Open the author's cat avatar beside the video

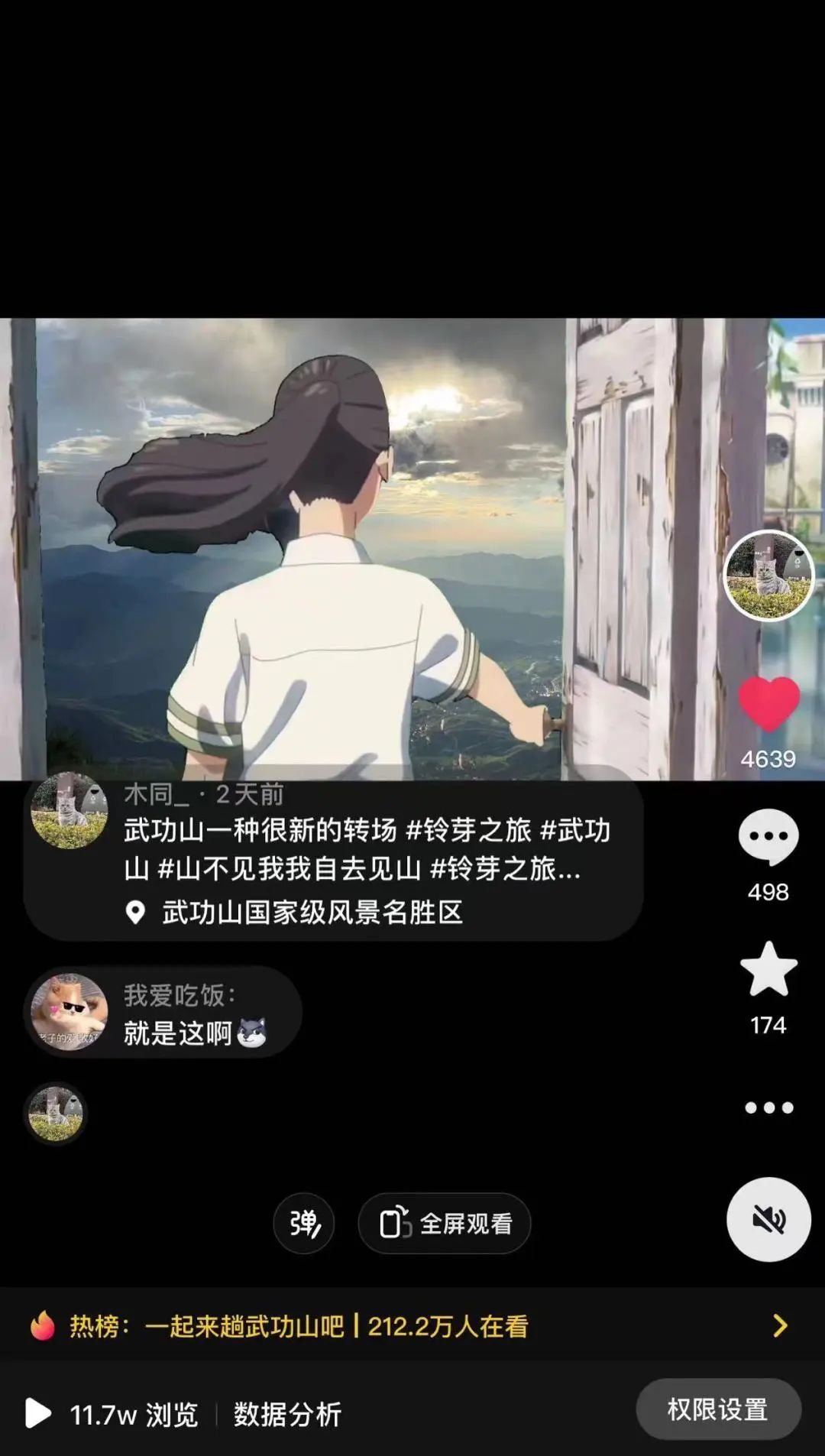click(x=768, y=575)
